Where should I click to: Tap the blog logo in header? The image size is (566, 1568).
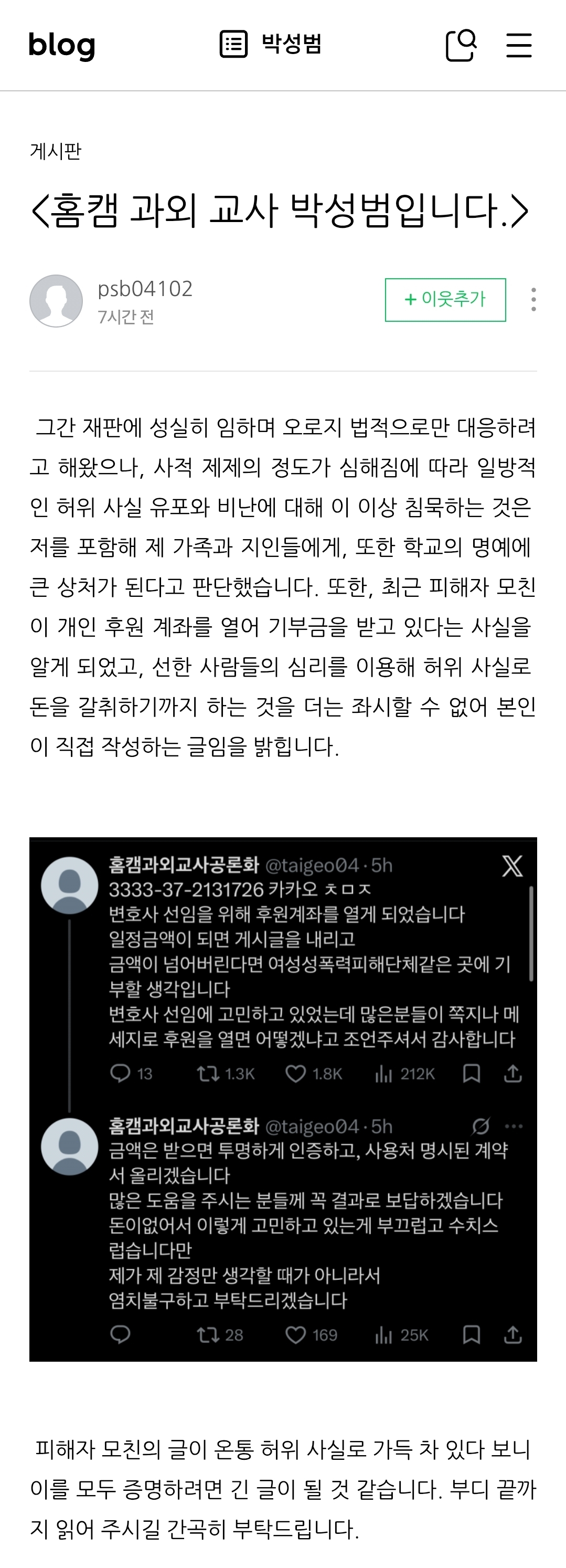61,46
